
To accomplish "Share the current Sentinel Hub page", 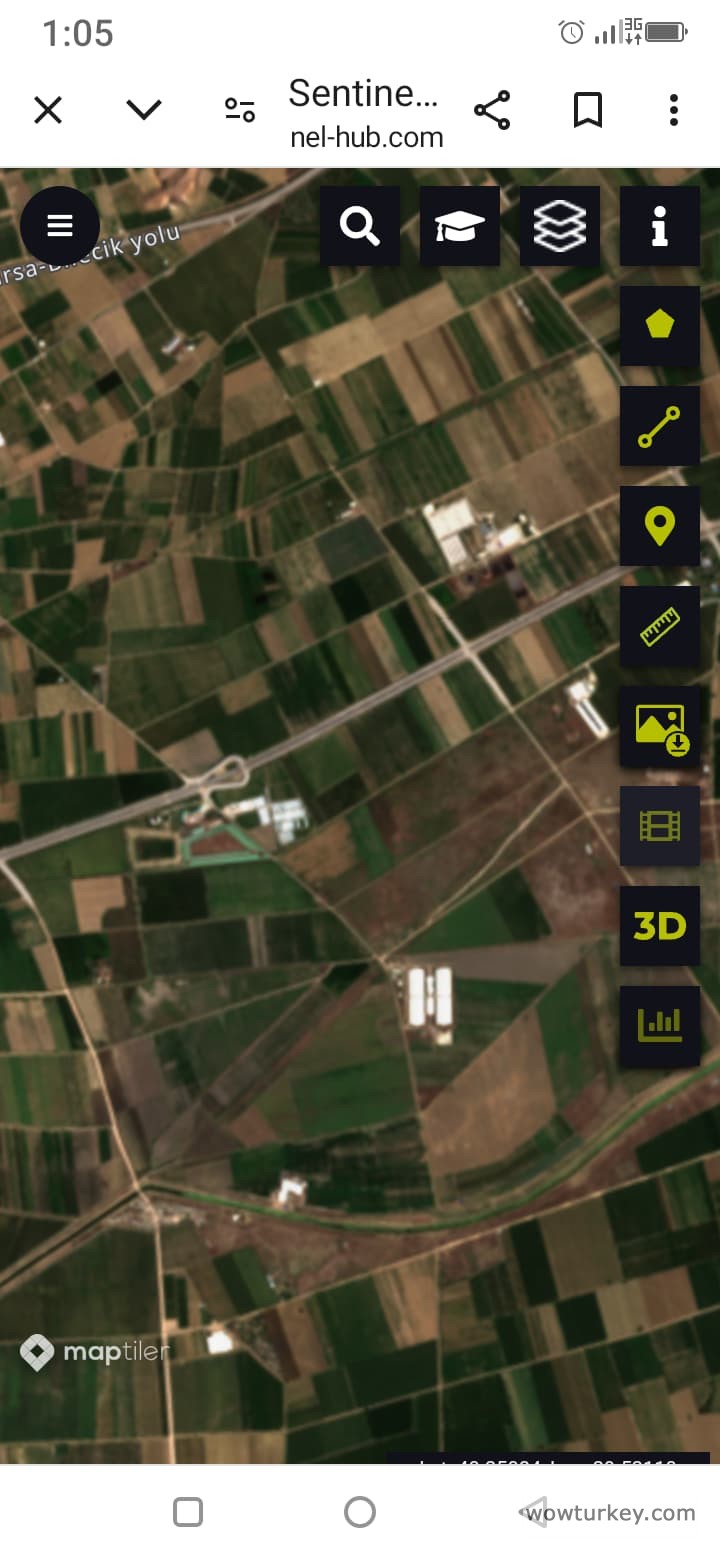I will point(492,110).
